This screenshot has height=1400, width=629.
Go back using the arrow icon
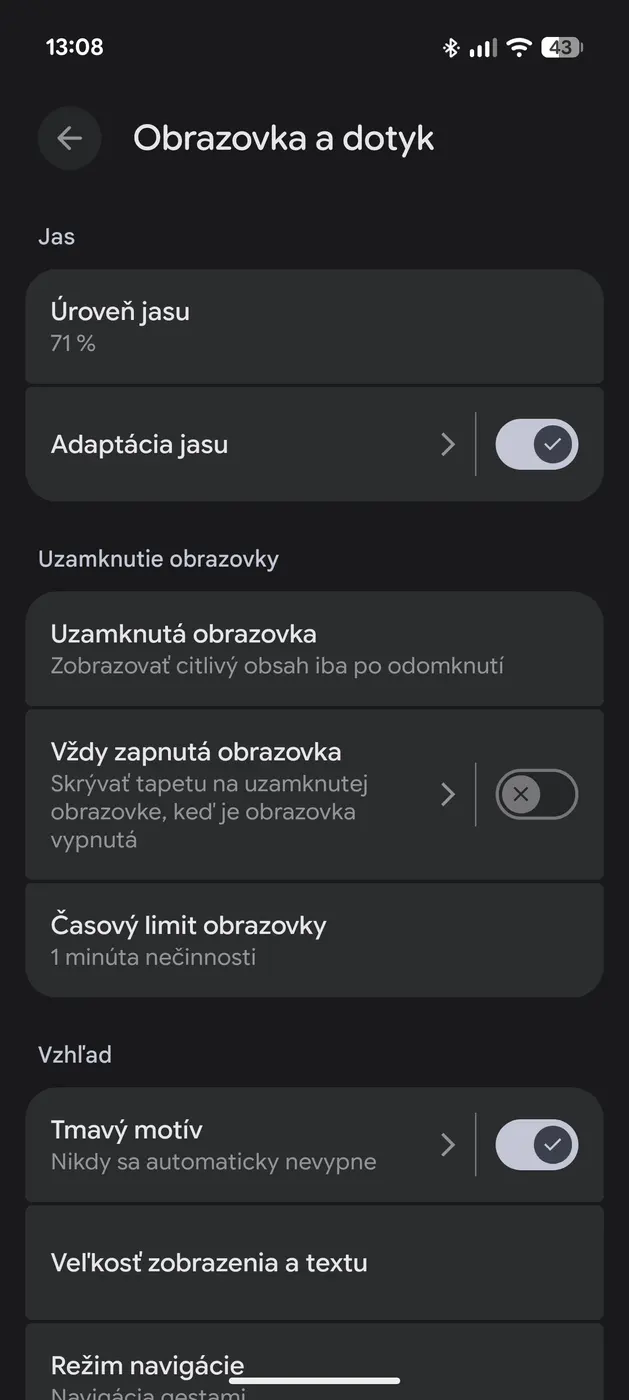(69, 138)
